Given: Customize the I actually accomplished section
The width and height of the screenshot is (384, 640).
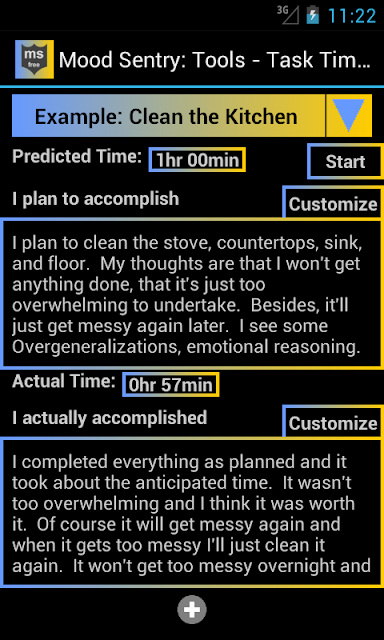Looking at the screenshot, I should (x=333, y=422).
